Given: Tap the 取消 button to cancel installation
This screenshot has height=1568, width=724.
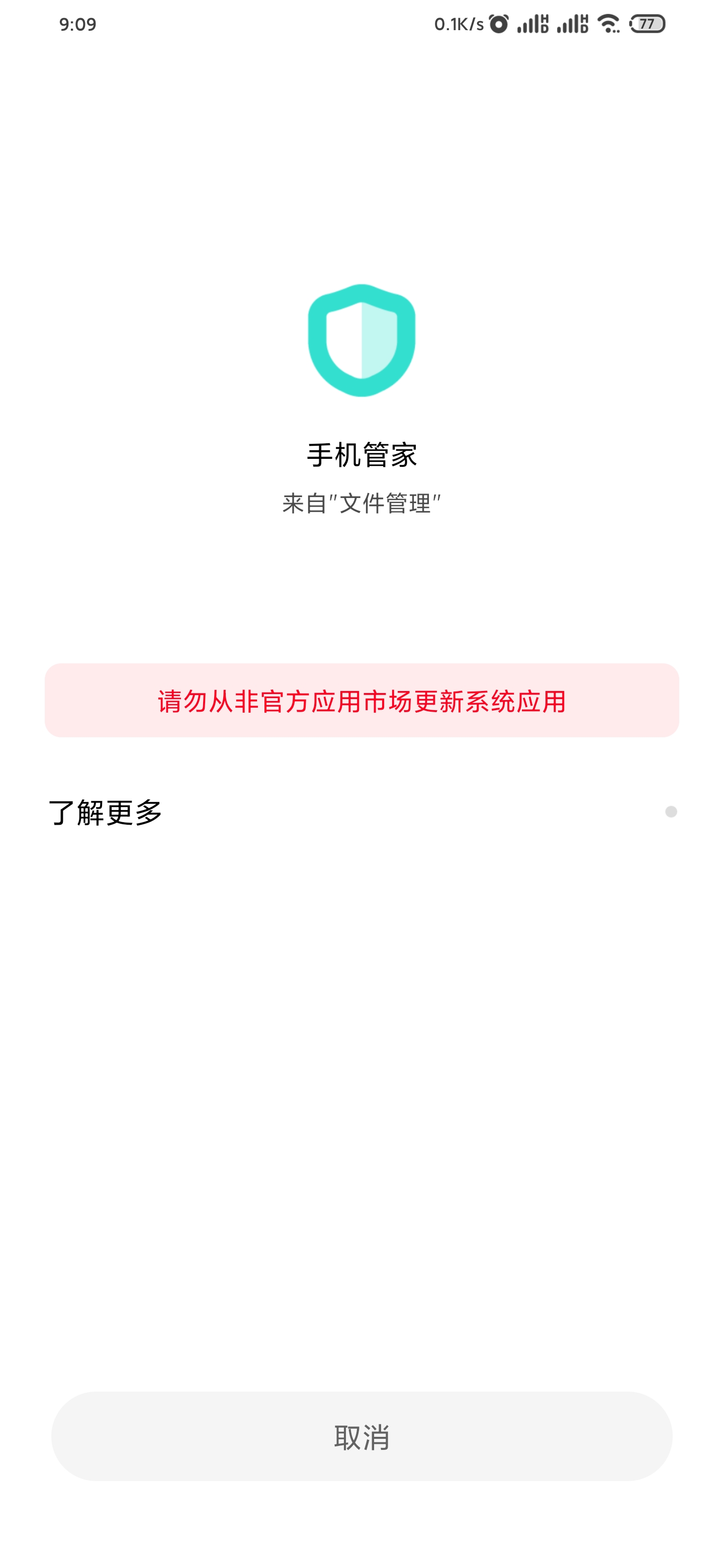Looking at the screenshot, I should (x=361, y=1436).
